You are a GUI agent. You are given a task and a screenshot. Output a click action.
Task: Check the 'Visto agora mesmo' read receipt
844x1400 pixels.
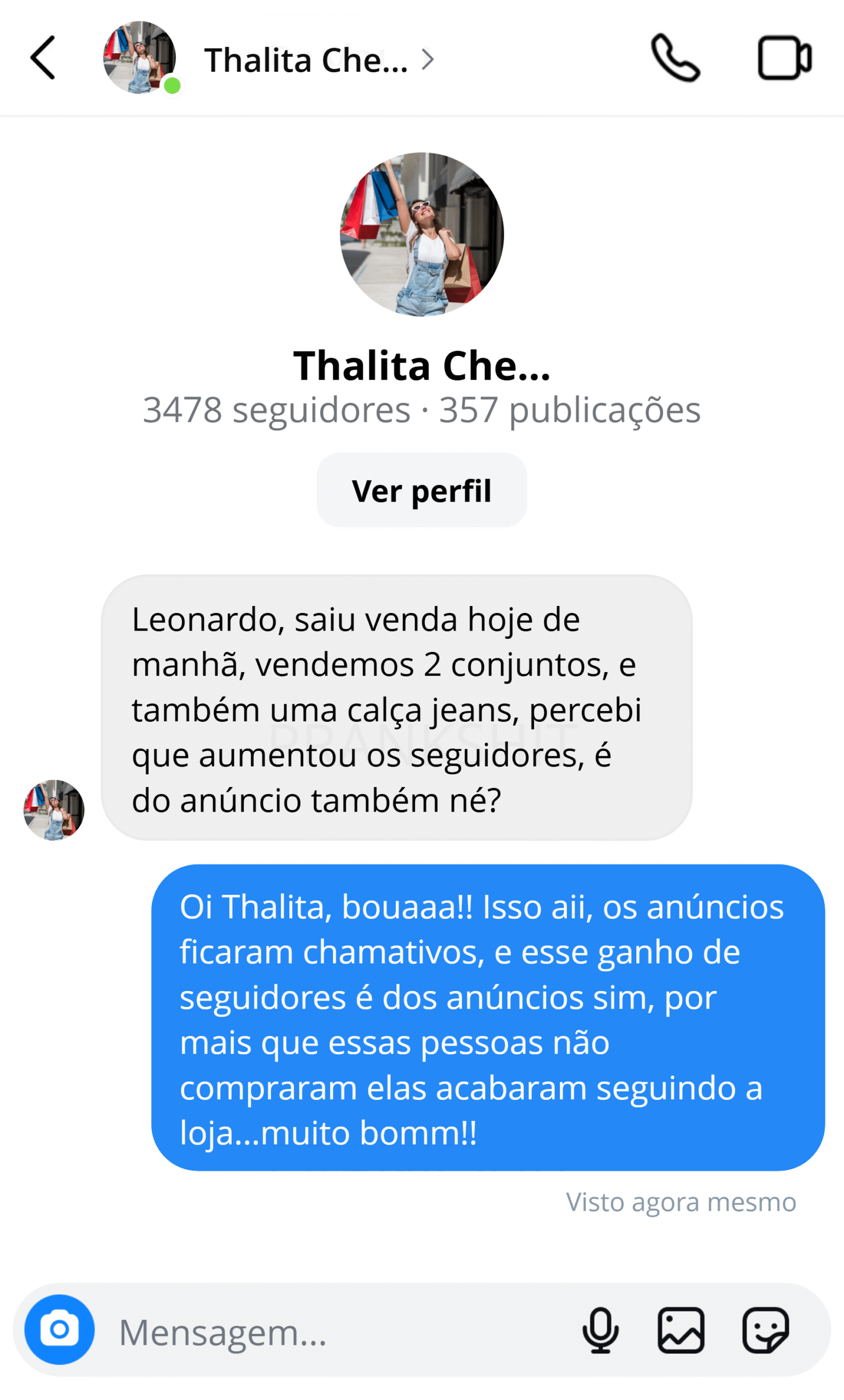click(681, 1201)
